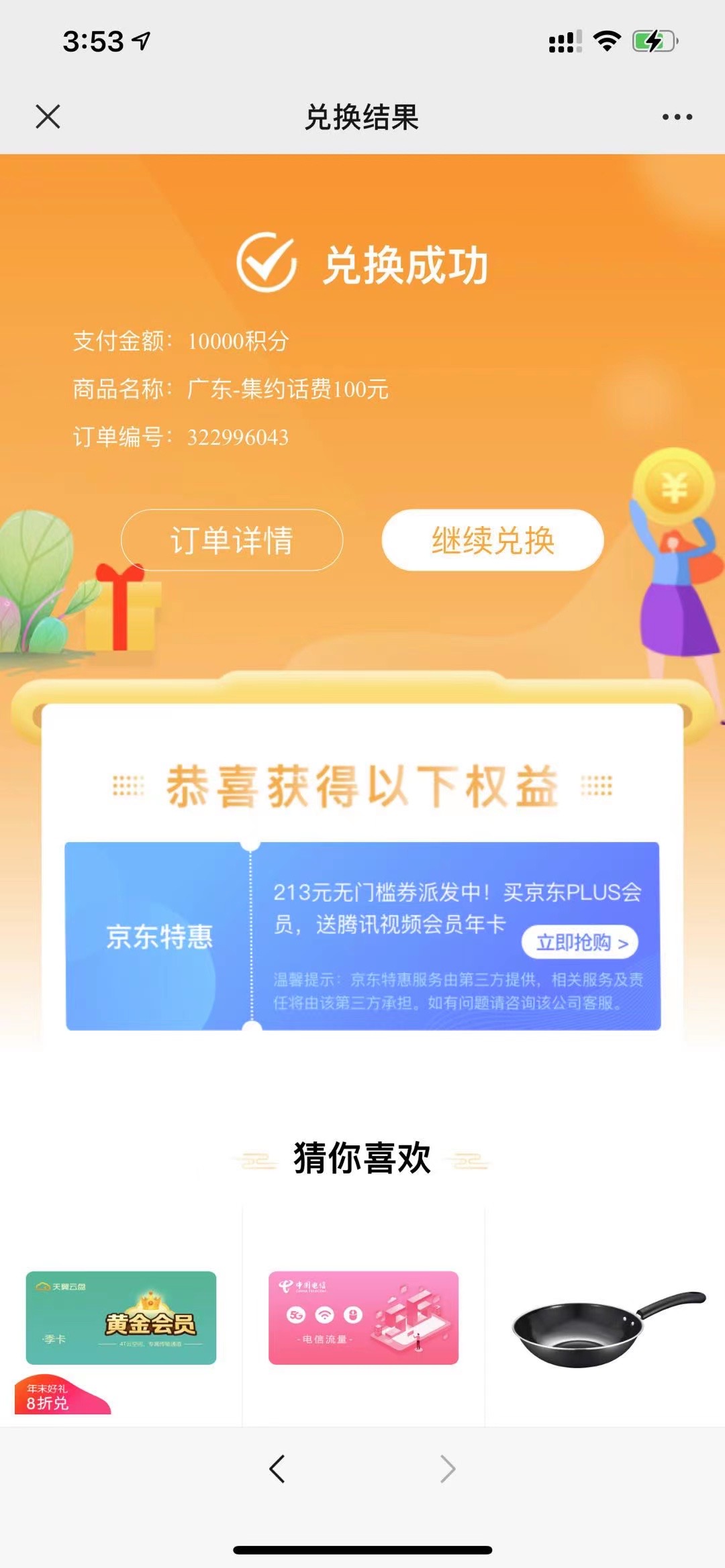Open the three-dot overflow menu
725x1568 pixels.
click(677, 117)
